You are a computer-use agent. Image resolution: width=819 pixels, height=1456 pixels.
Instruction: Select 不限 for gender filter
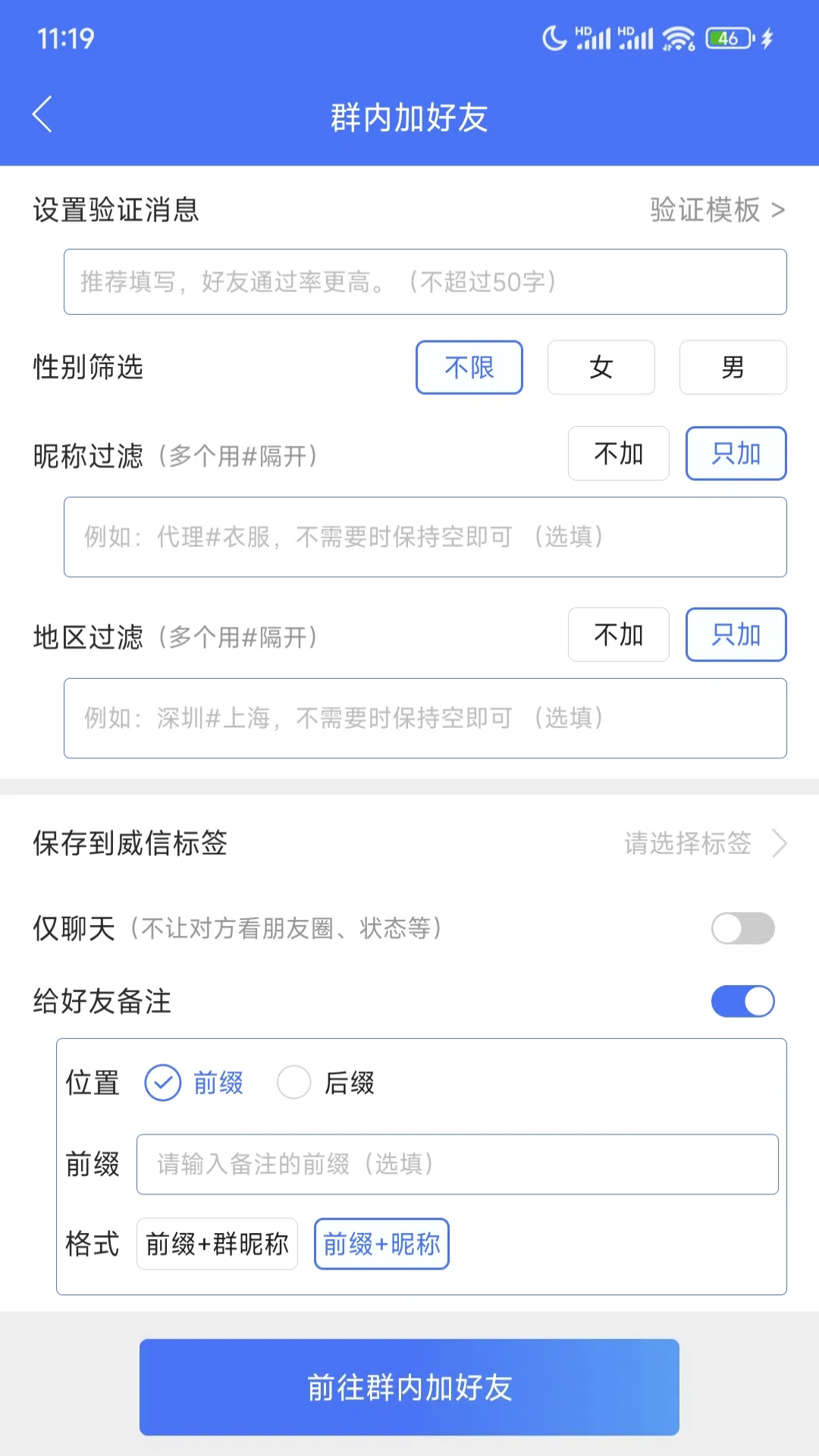[469, 368]
